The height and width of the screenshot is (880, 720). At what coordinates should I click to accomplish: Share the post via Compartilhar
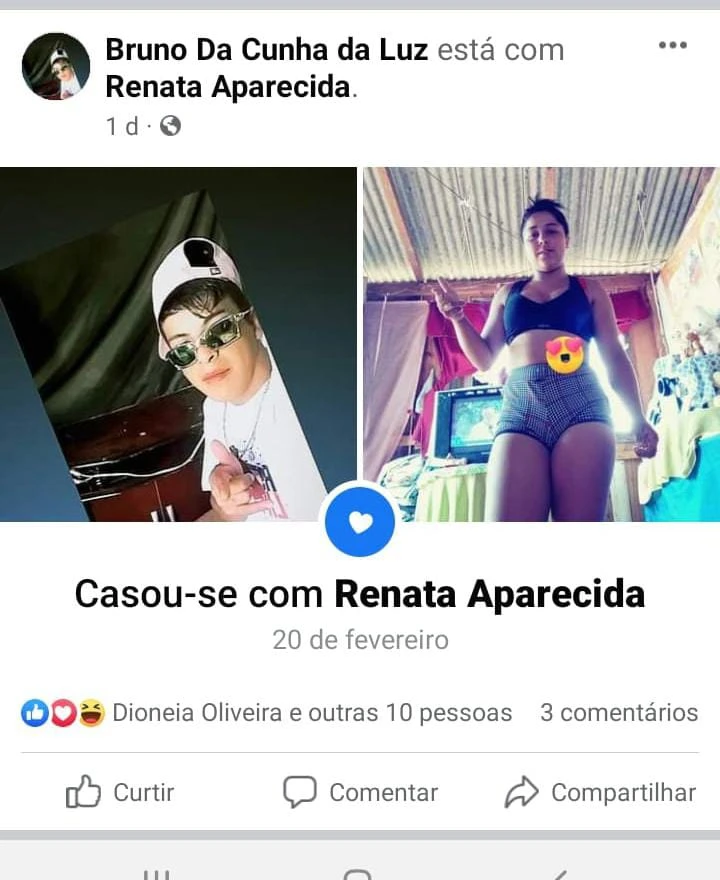600,793
